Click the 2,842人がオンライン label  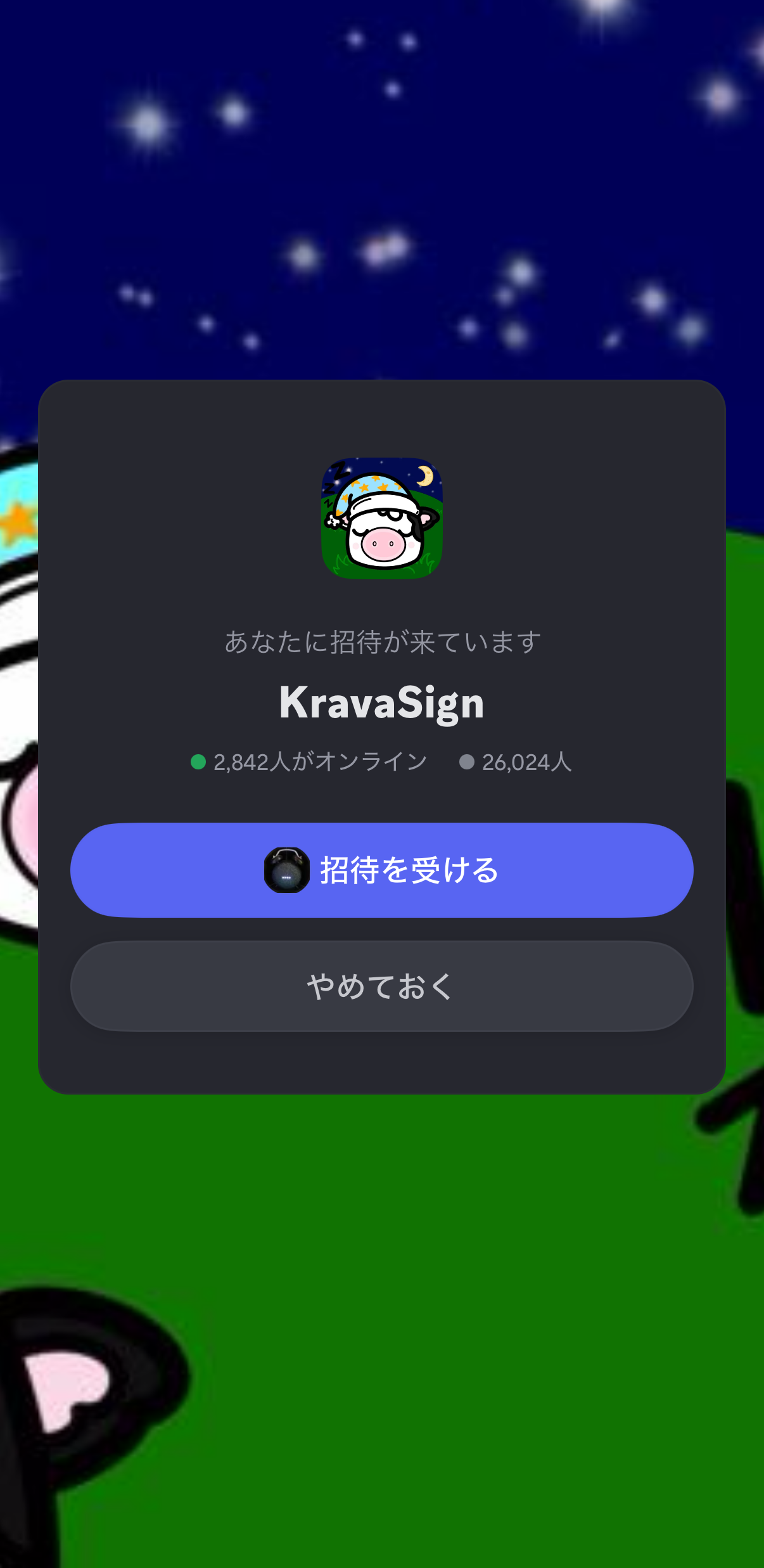(x=319, y=762)
